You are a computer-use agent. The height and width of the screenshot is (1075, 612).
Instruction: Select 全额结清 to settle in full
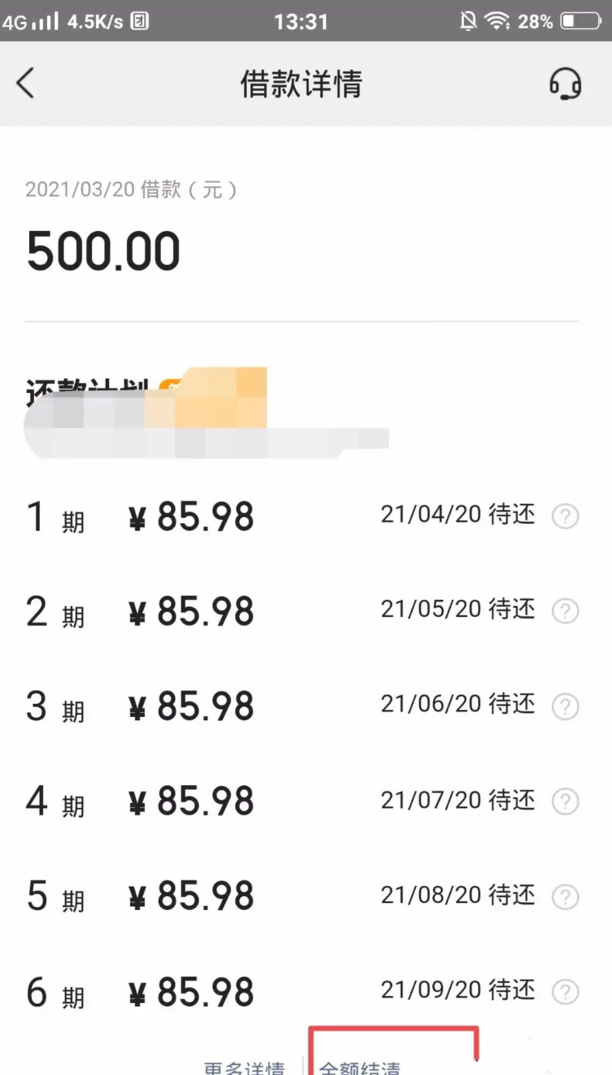(360, 1067)
